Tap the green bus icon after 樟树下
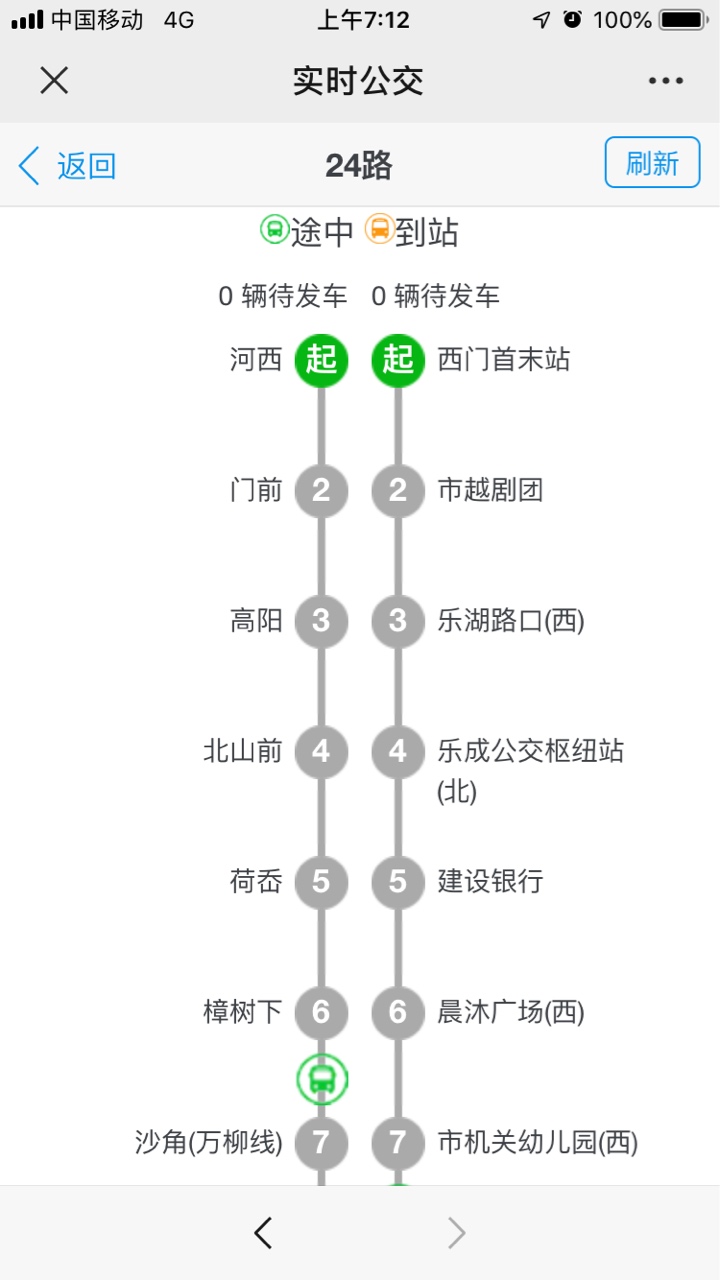Viewport: 720px width, 1280px height. tap(322, 1078)
